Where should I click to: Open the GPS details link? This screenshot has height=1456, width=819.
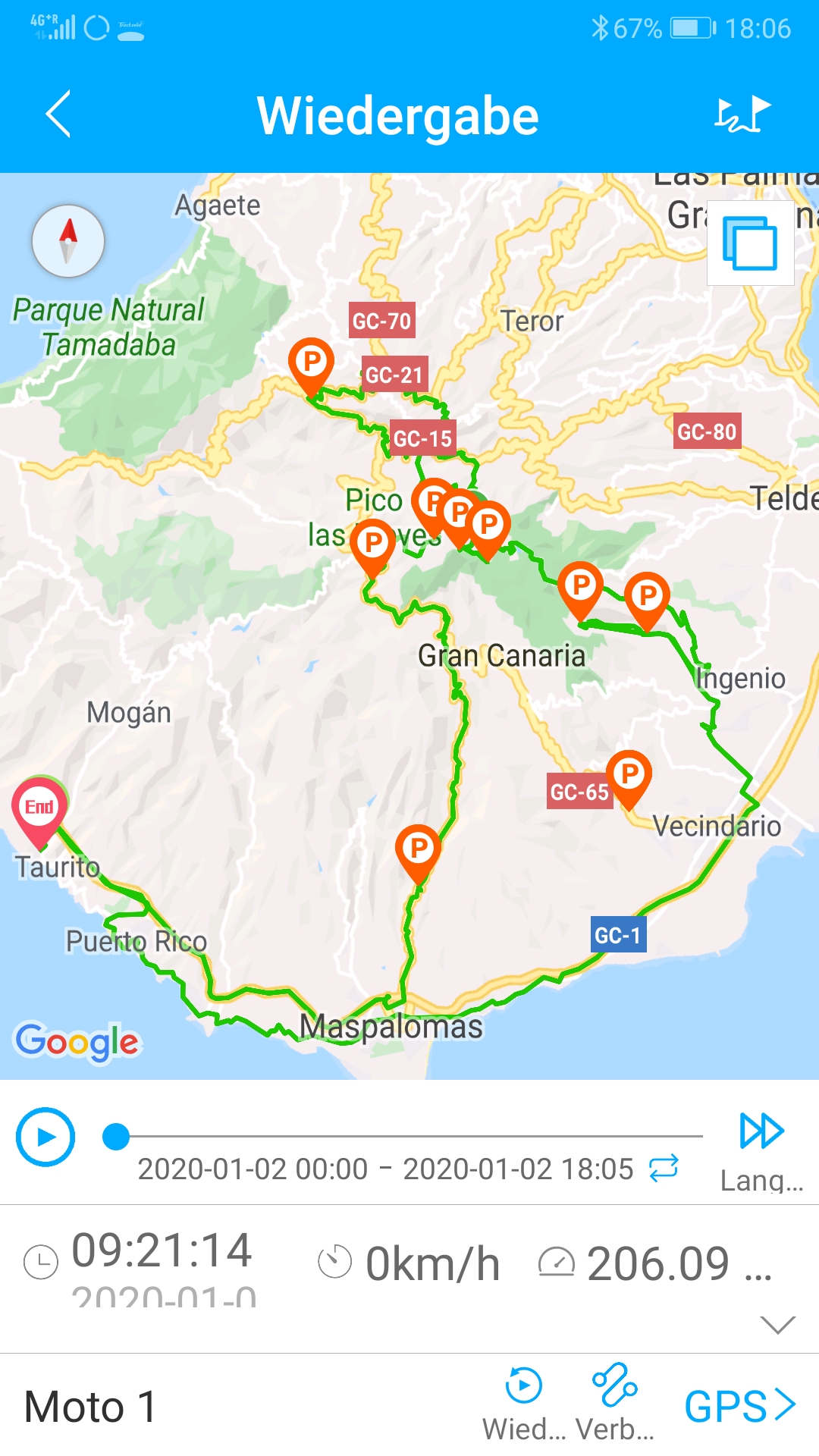pyautogui.click(x=740, y=1406)
